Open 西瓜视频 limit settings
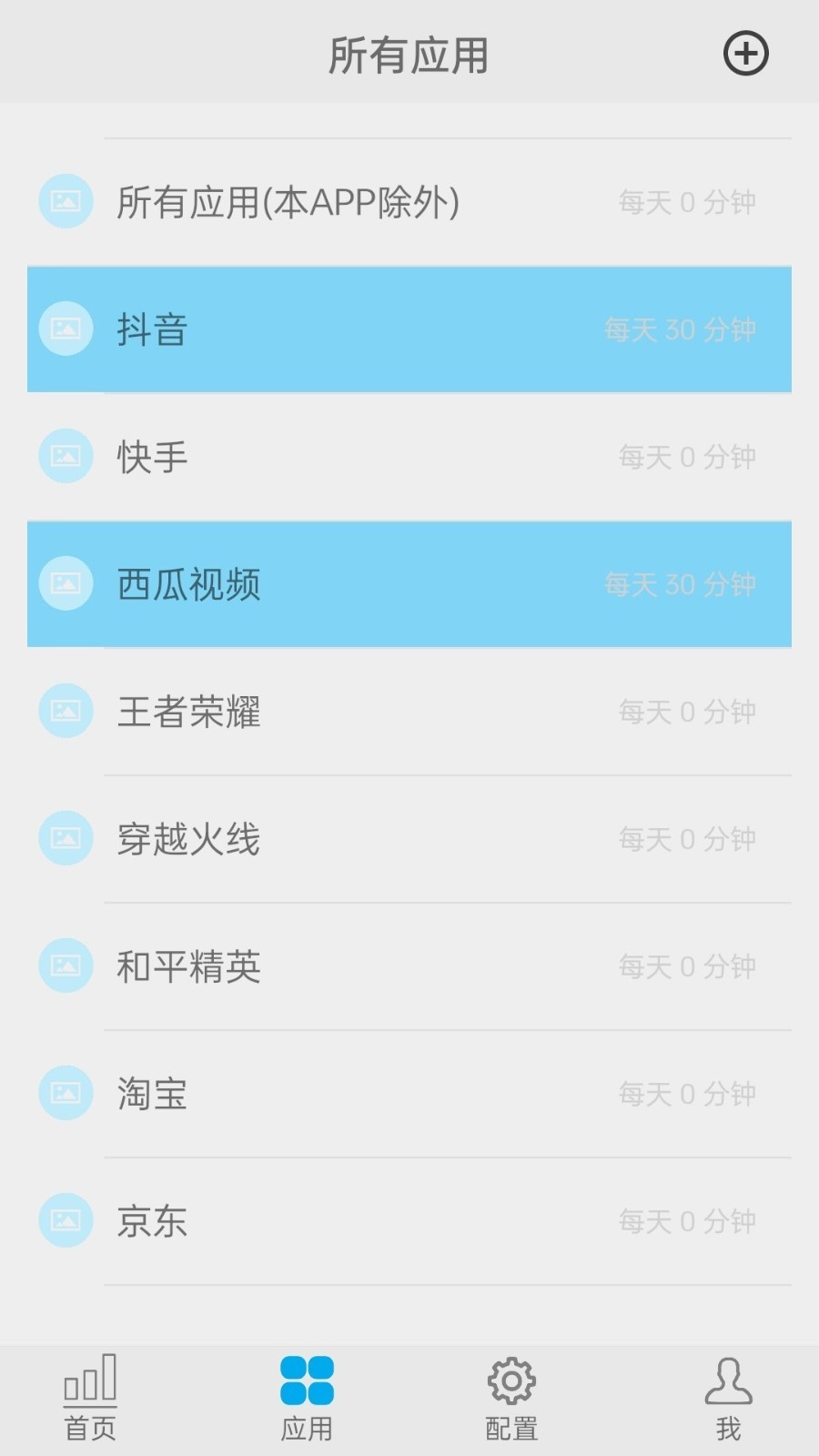The image size is (819, 1456). (x=409, y=584)
